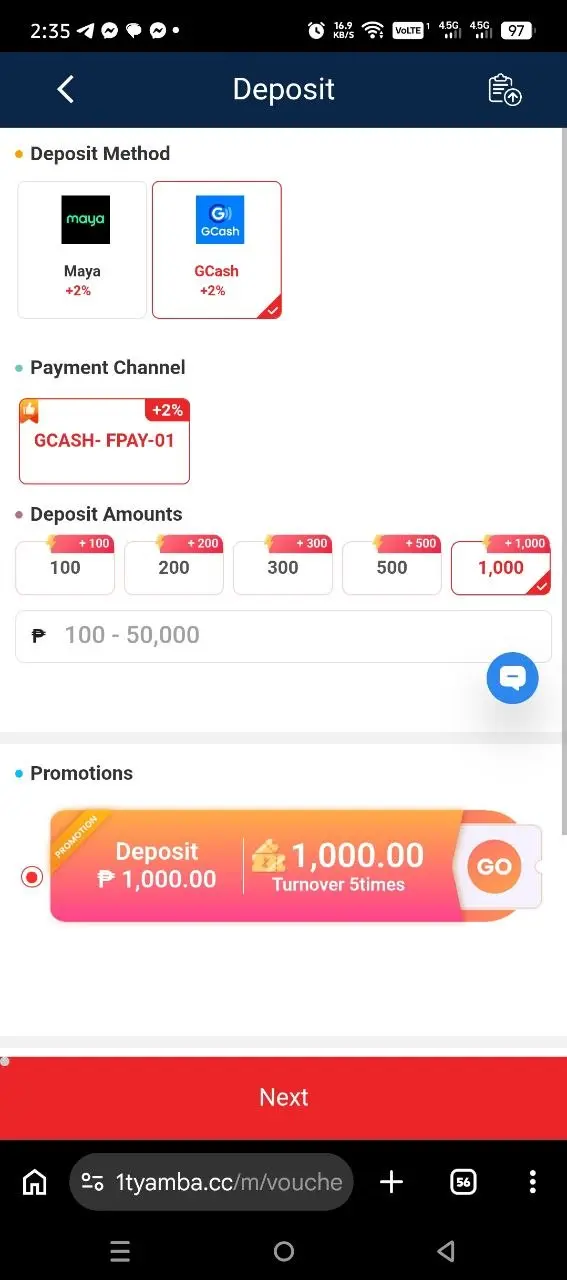This screenshot has height=1280, width=567.
Task: Choose the GCASH- FPAY-01 payment channel
Action: click(104, 441)
